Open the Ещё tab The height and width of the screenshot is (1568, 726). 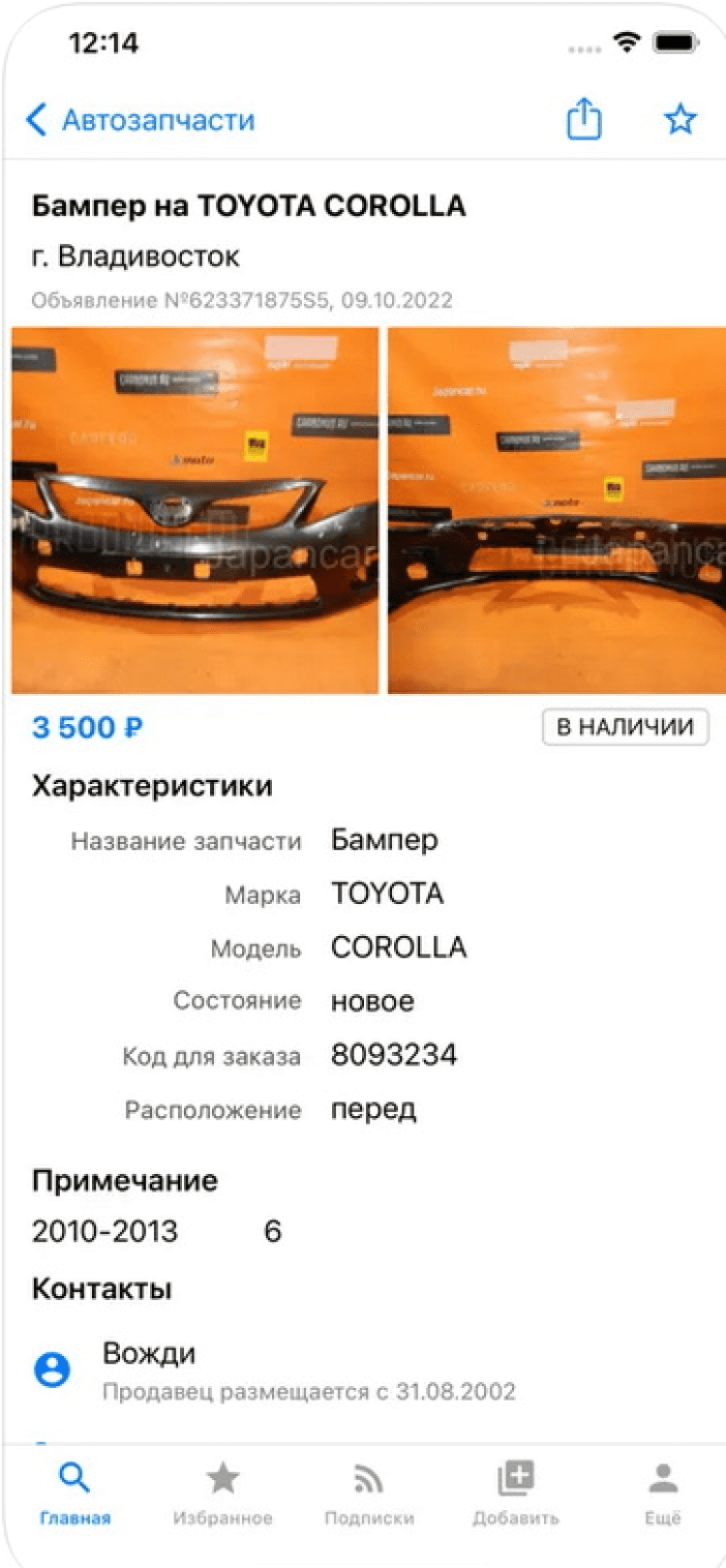tap(663, 1492)
